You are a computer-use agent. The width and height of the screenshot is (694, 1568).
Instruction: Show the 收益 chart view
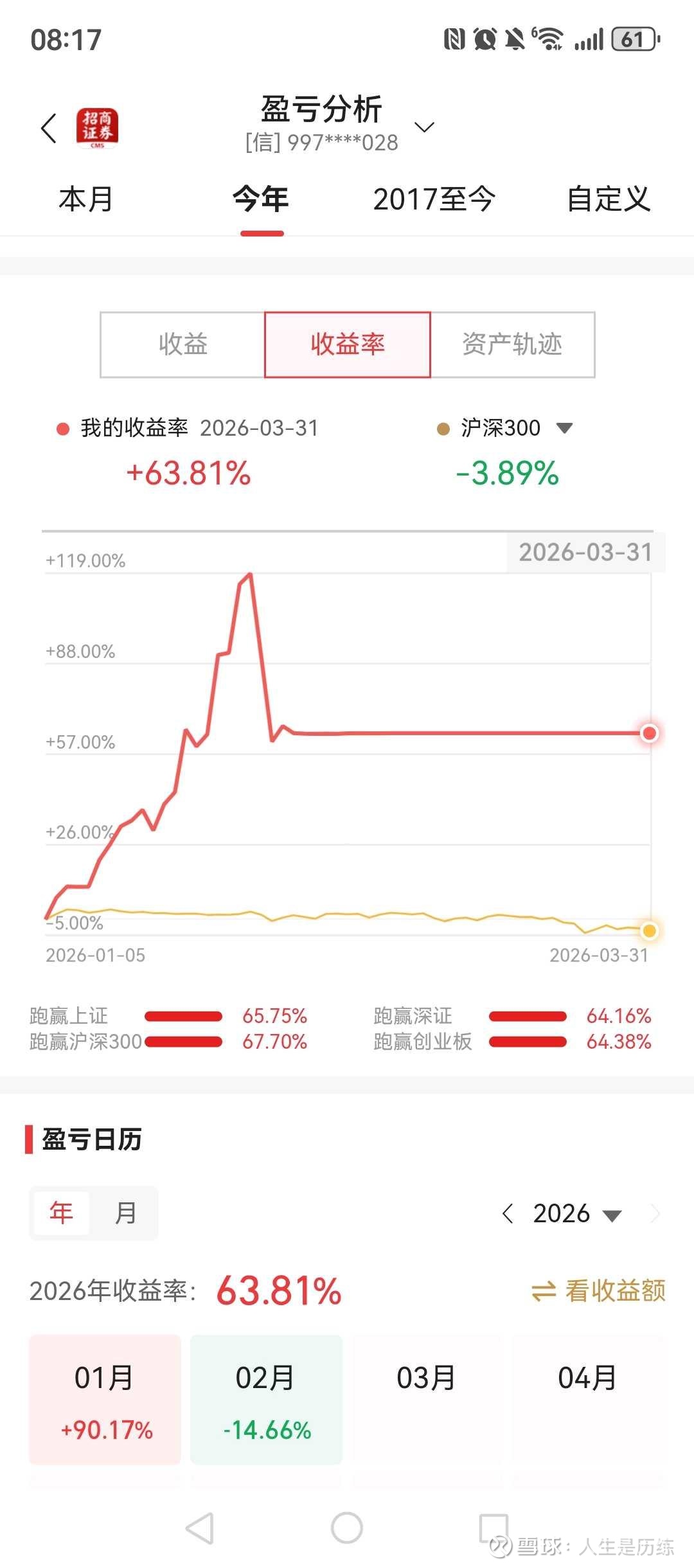tap(183, 344)
